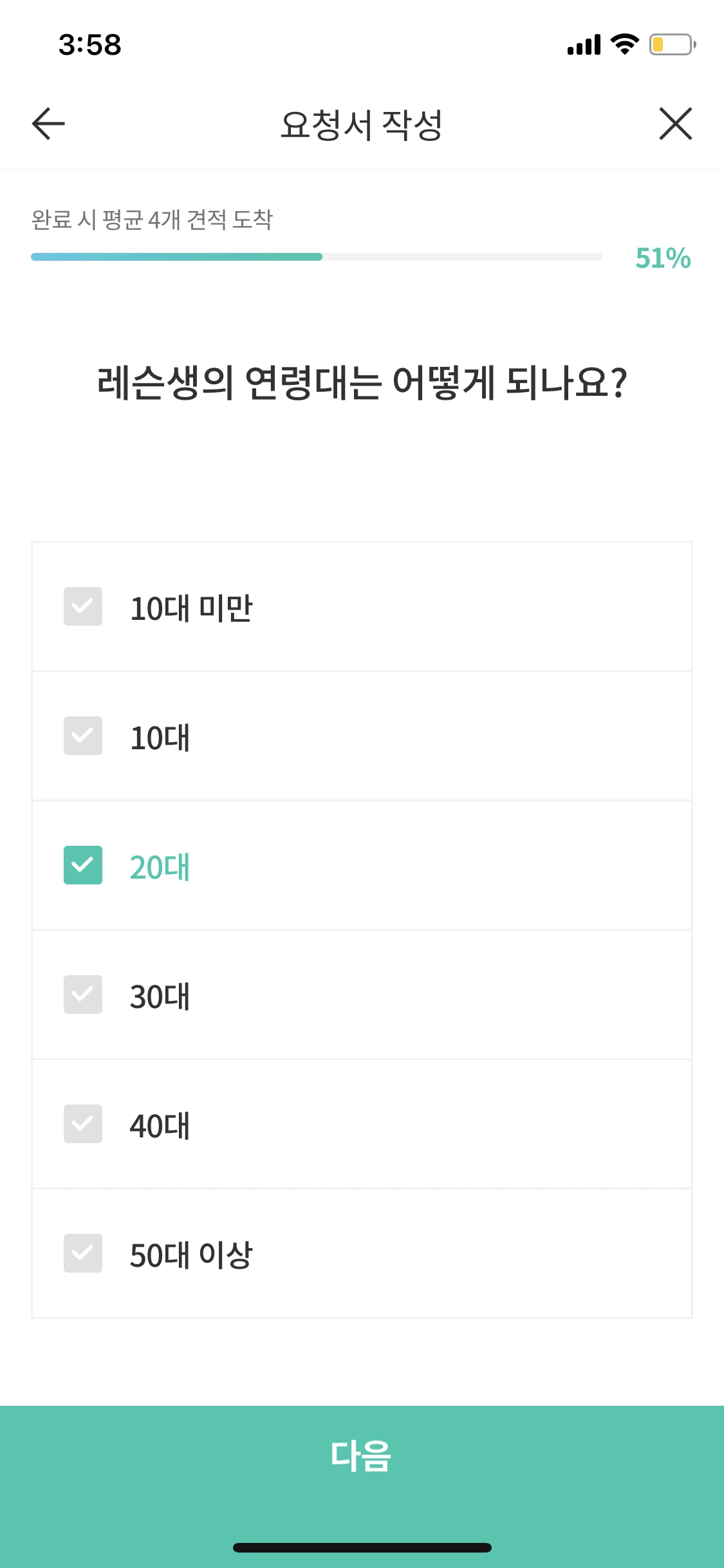Viewport: 724px width, 1568px height.
Task: Tap the clock showing 3:58
Action: 90,44
